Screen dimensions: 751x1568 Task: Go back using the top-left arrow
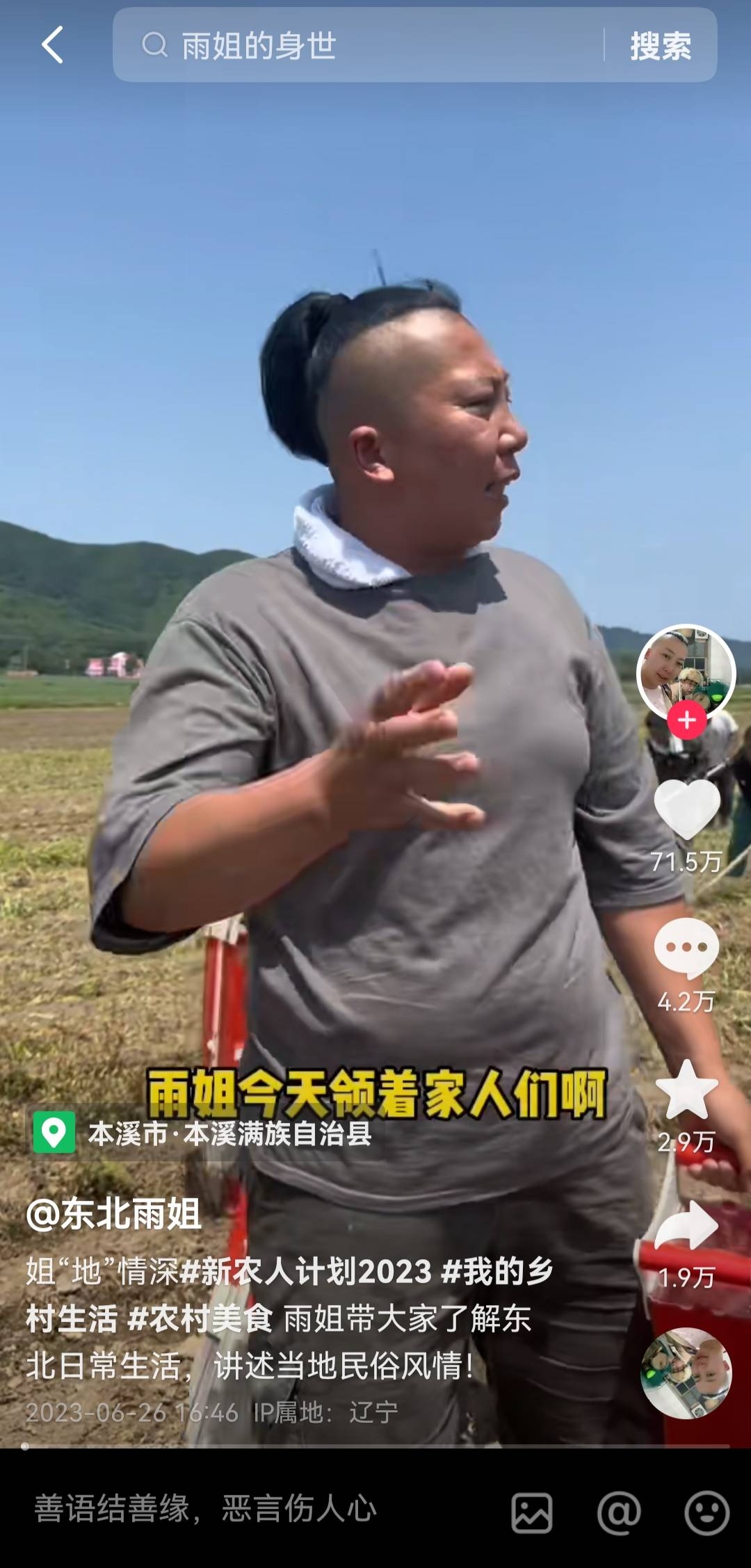tap(52, 46)
